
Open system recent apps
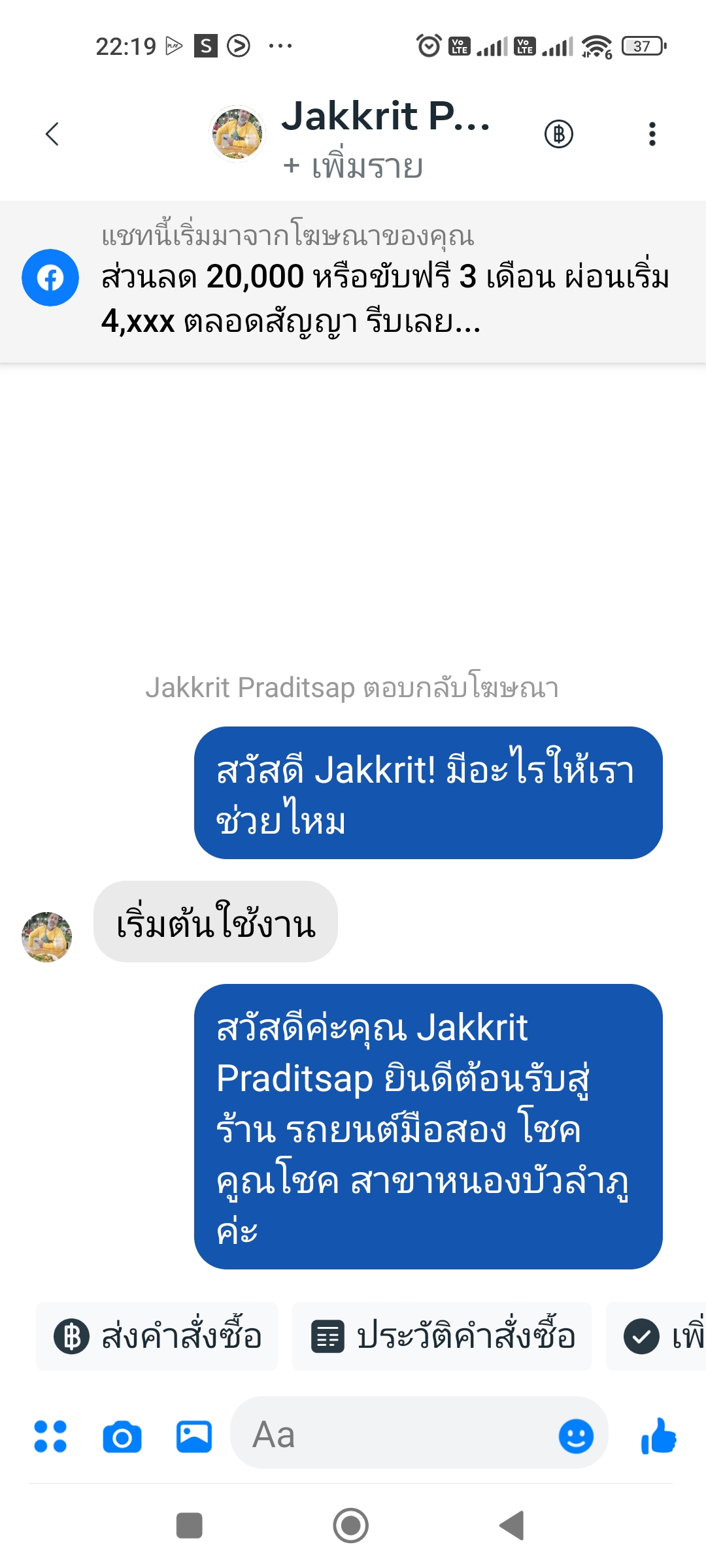190,1526
